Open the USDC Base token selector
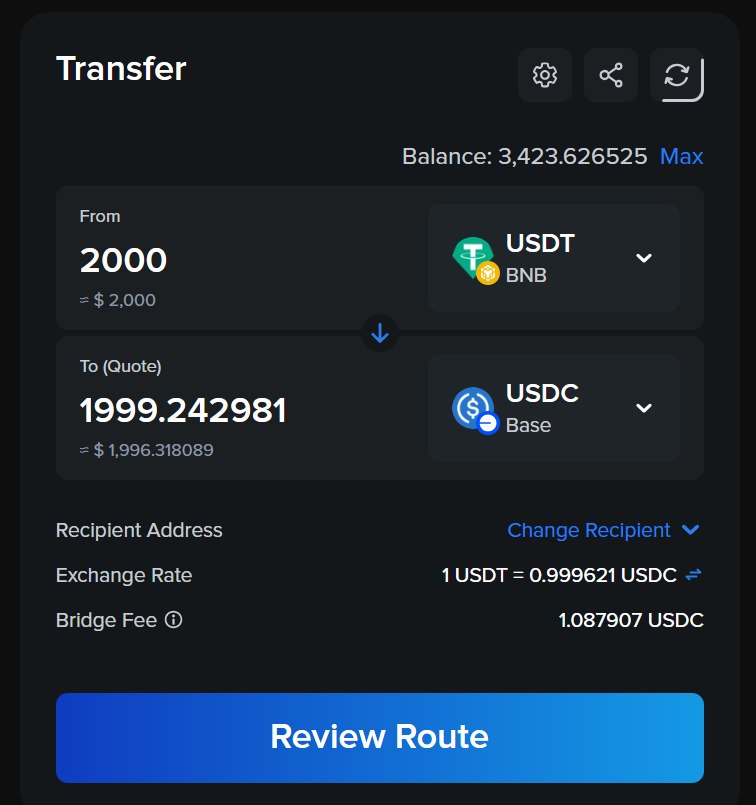 tap(553, 408)
